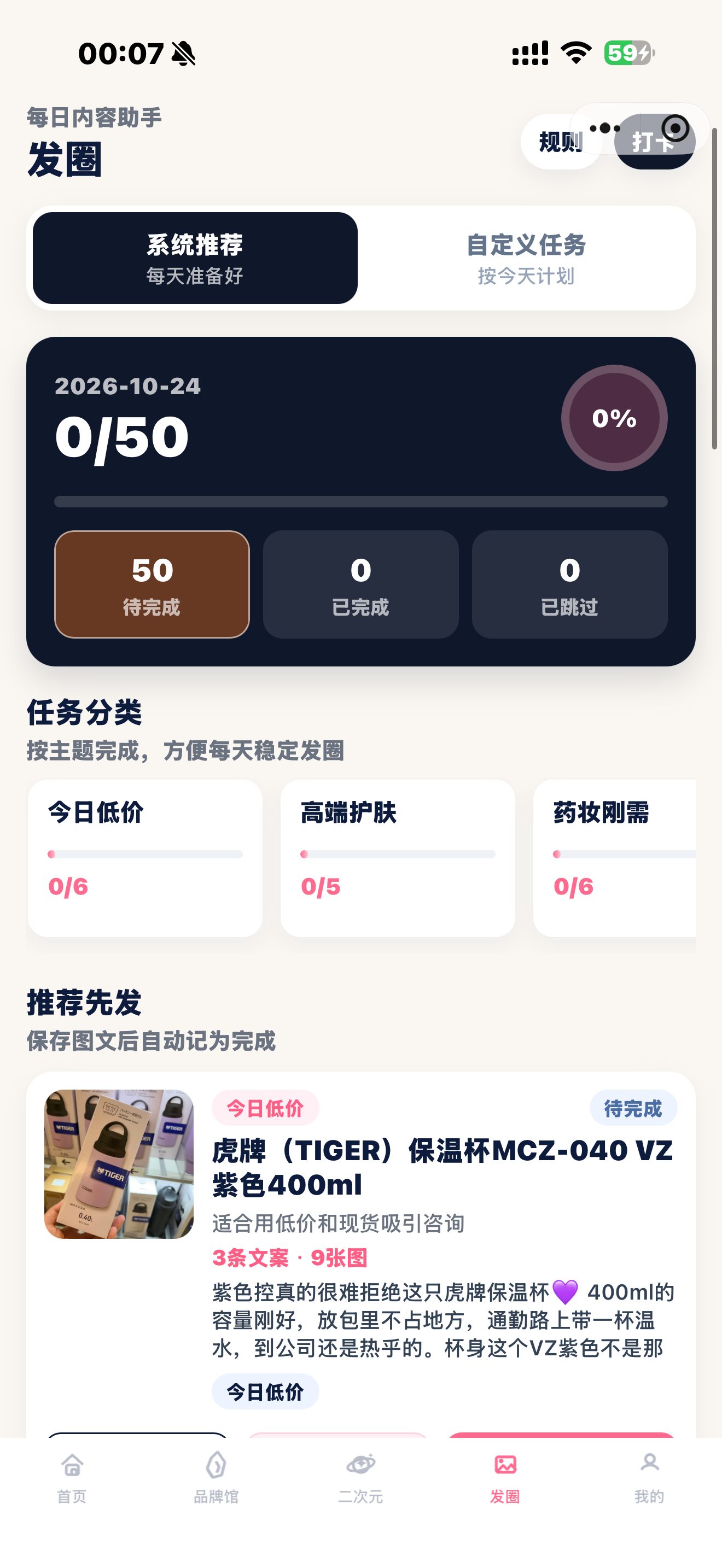Show 已跳过 tasks

pyautogui.click(x=570, y=584)
